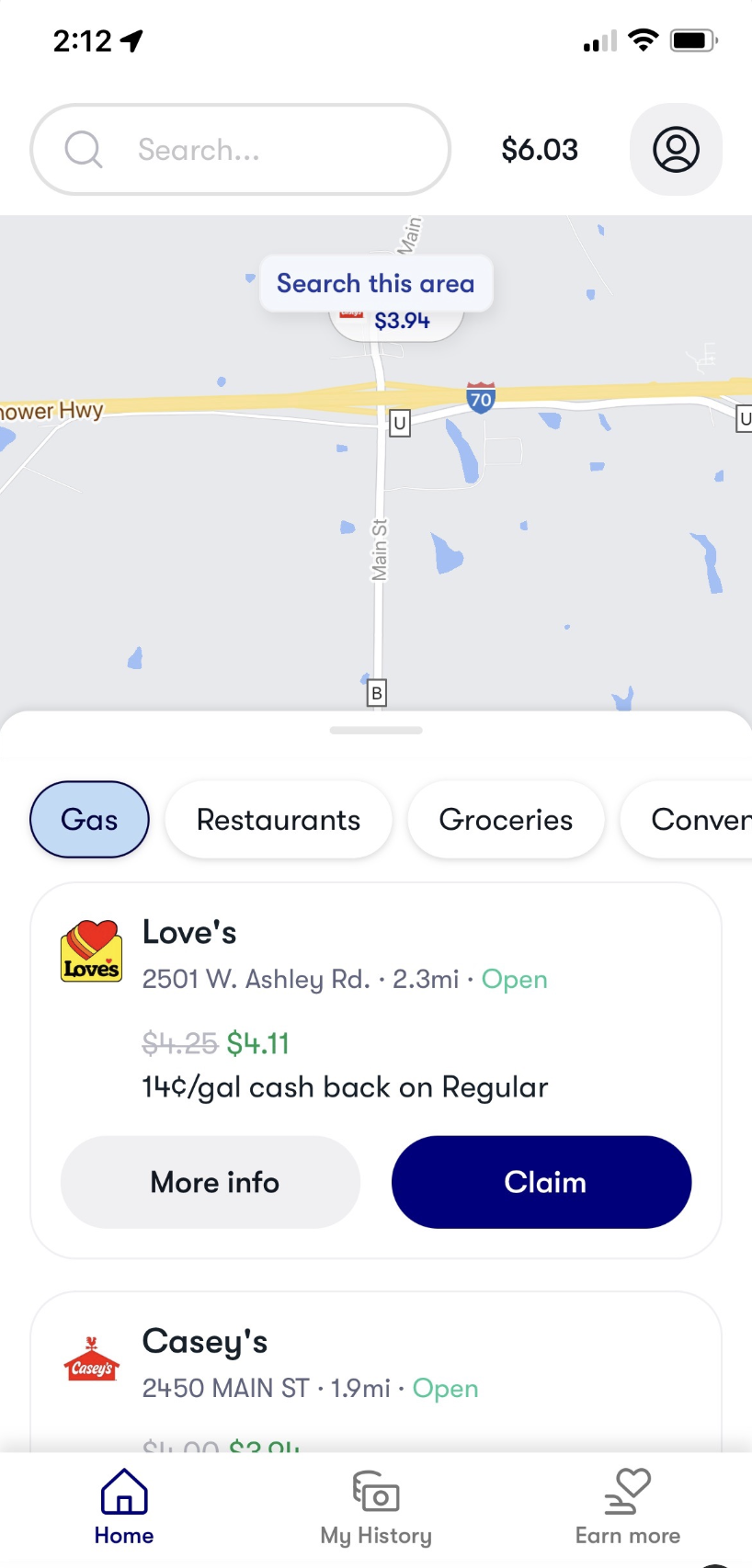The image size is (752, 1568).
Task: Claim the Love's cash back offer
Action: [x=541, y=1182]
